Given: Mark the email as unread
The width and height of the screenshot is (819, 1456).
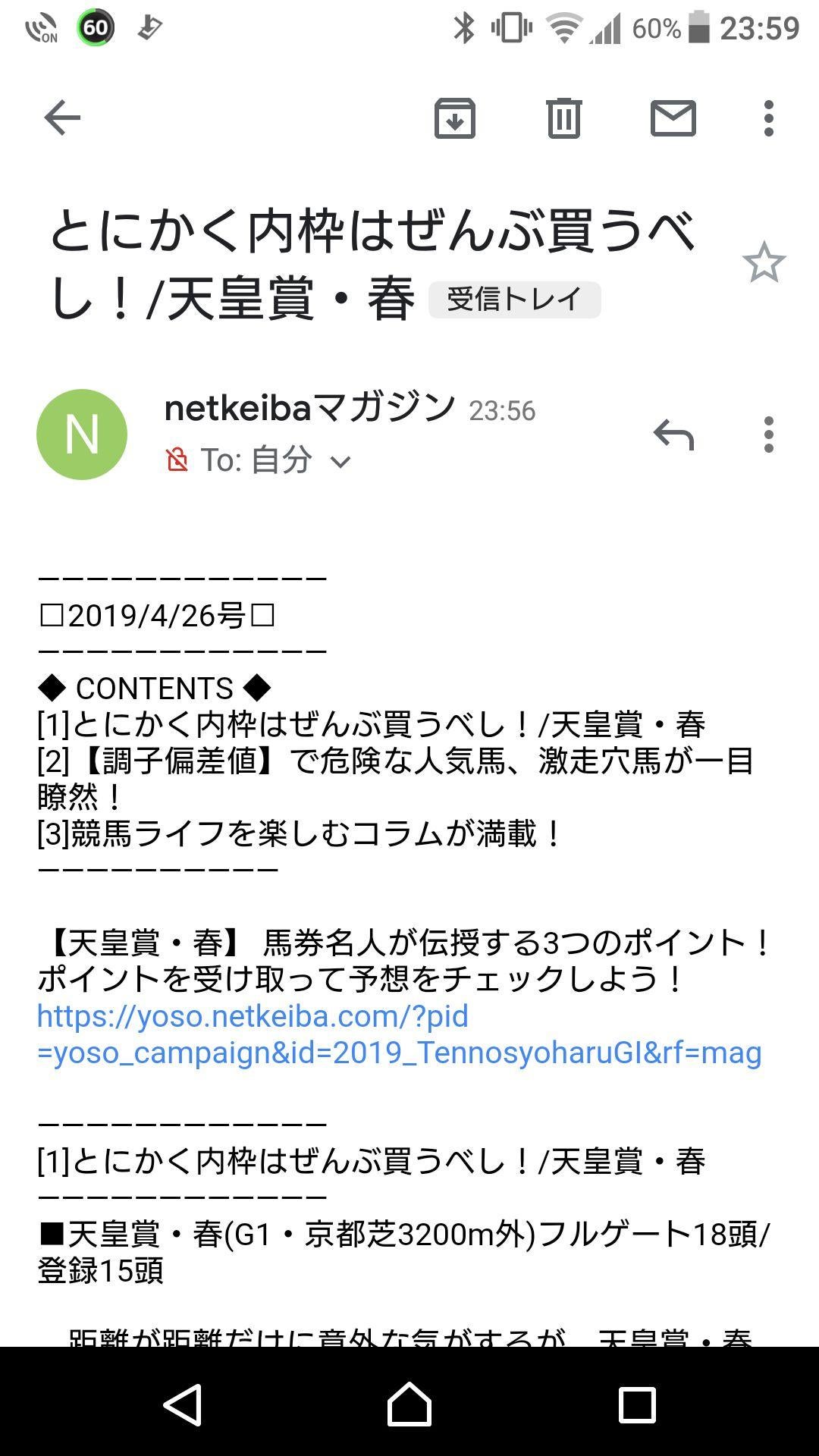Looking at the screenshot, I should pos(673,118).
